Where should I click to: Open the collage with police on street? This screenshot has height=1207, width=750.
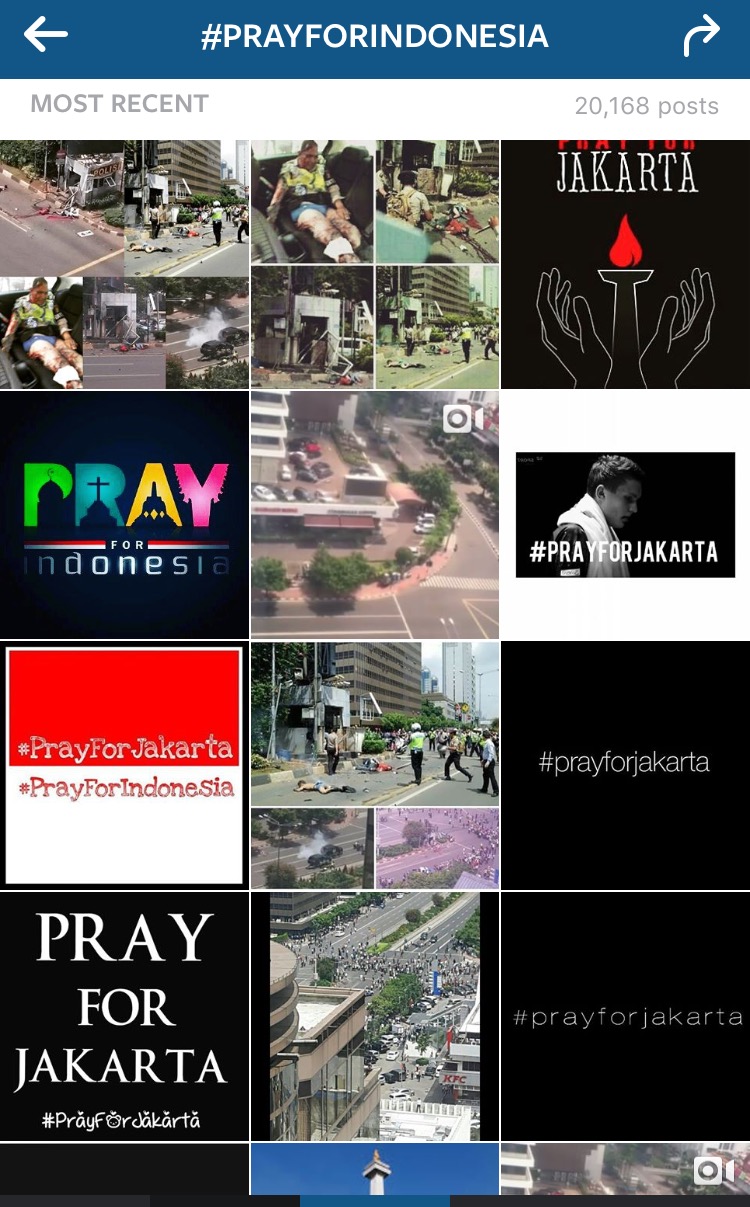point(375,765)
